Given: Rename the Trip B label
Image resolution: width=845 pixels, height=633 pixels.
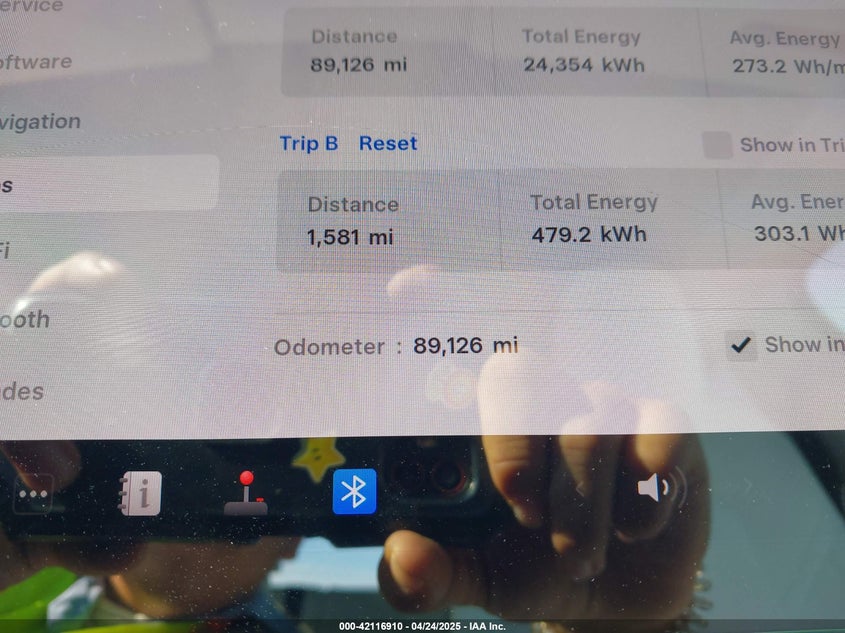Looking at the screenshot, I should [x=308, y=143].
